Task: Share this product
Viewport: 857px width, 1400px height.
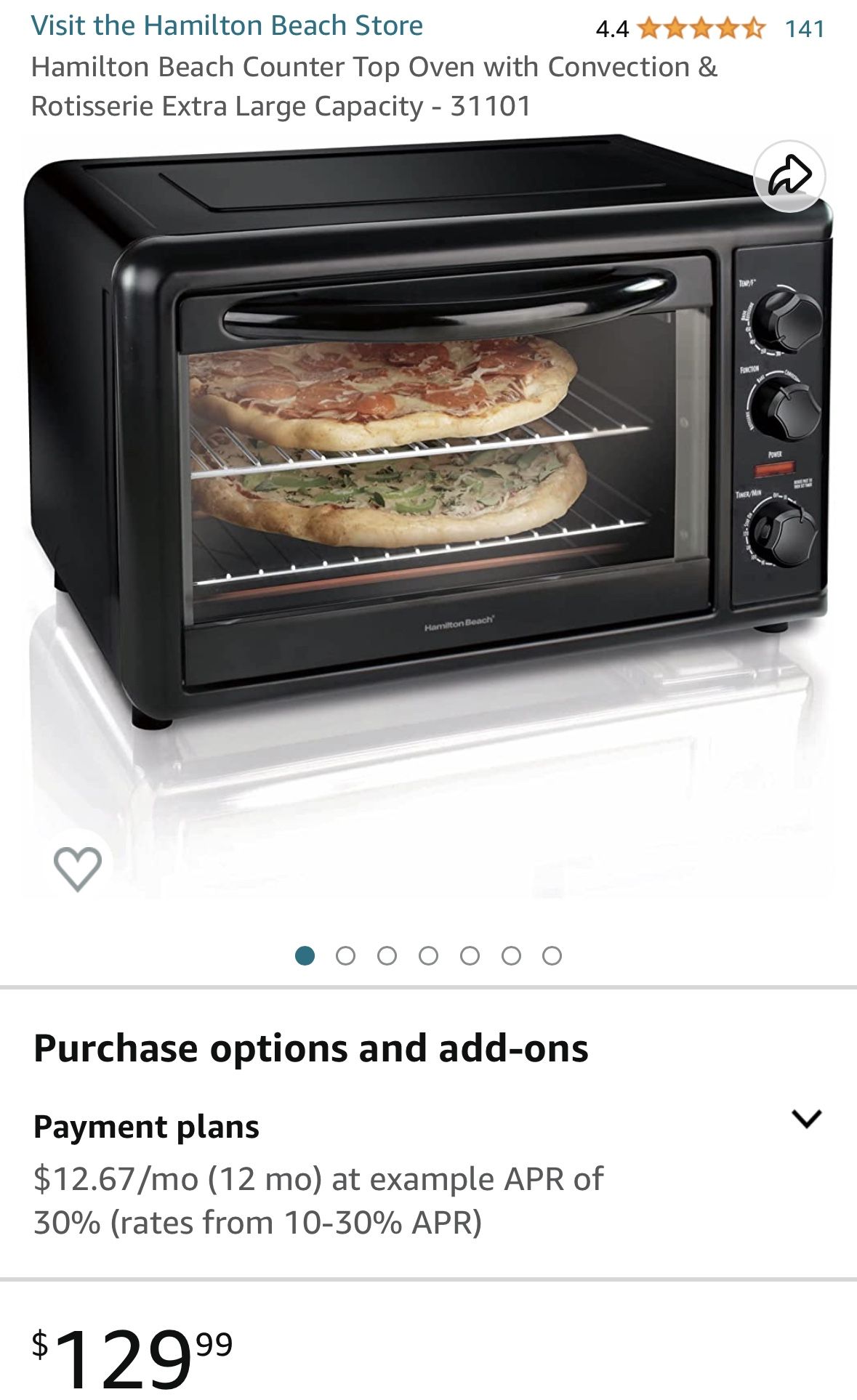Action: coord(789,176)
